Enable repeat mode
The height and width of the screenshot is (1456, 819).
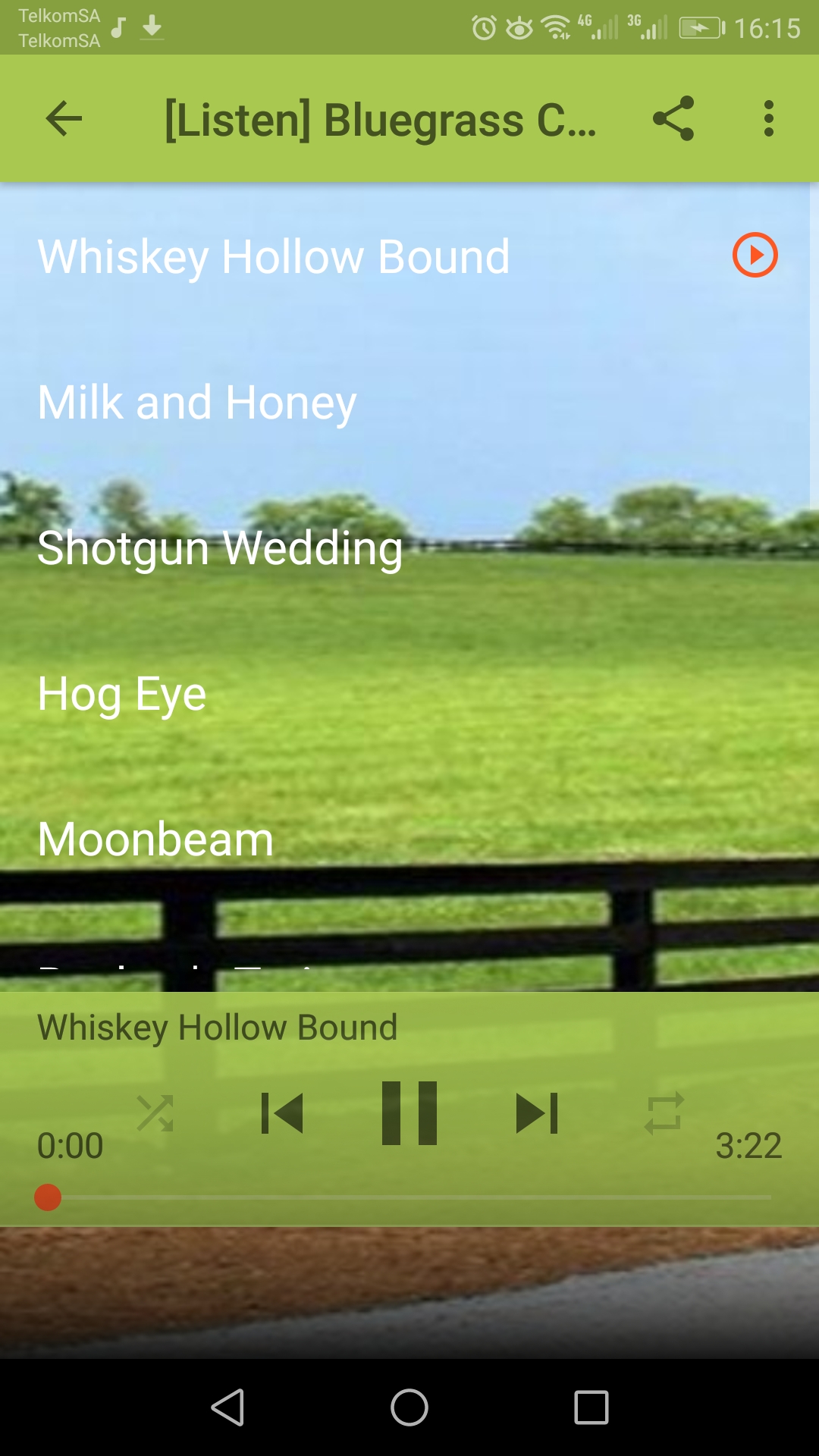664,1112
